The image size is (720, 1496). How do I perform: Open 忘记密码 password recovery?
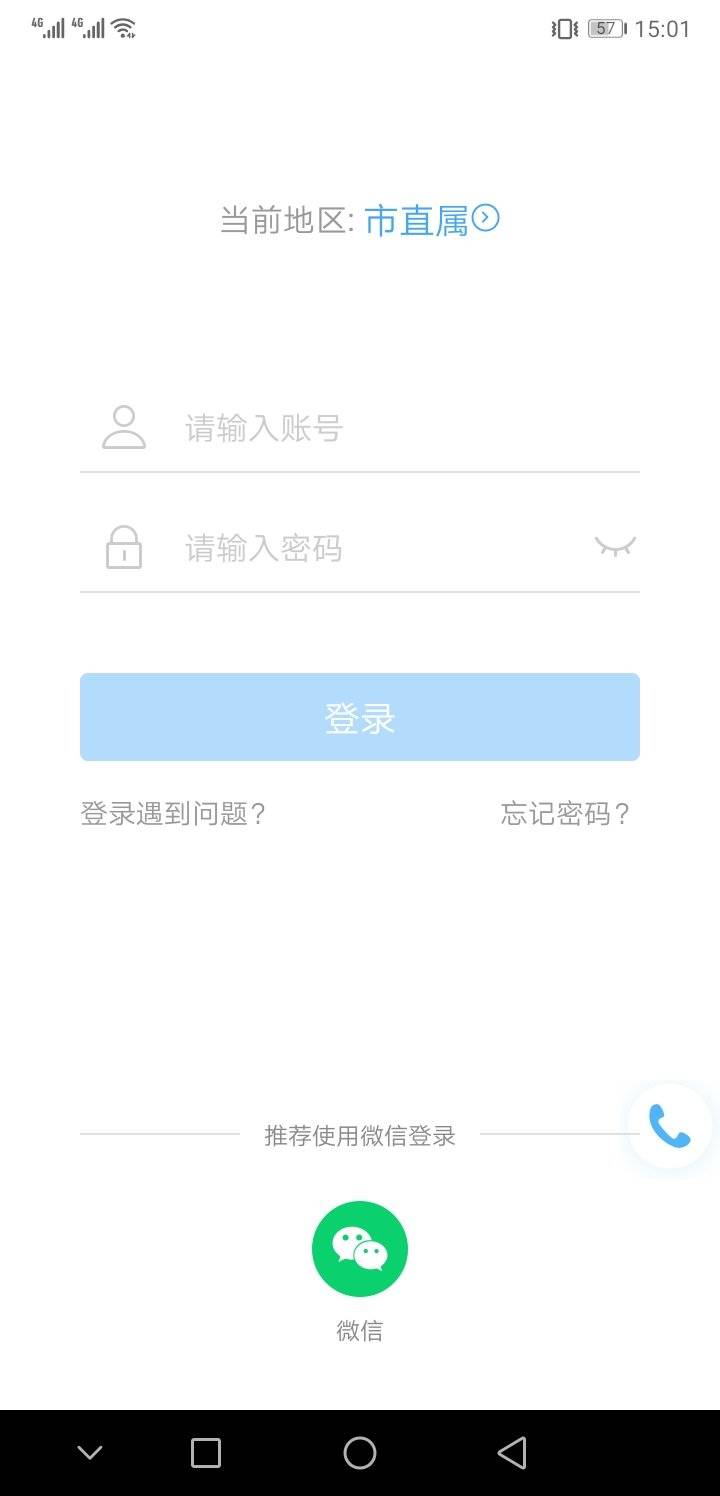point(566,814)
